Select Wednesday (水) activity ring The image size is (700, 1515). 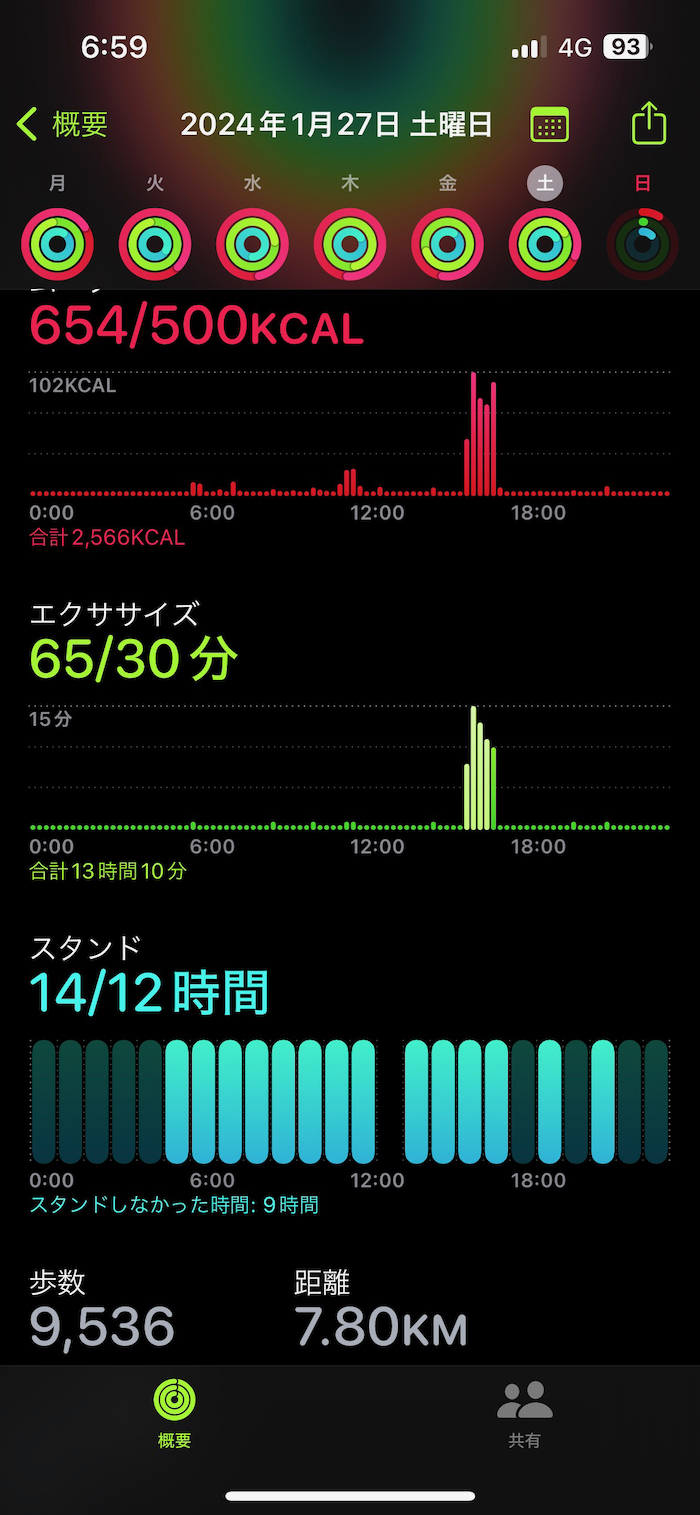(x=252, y=243)
